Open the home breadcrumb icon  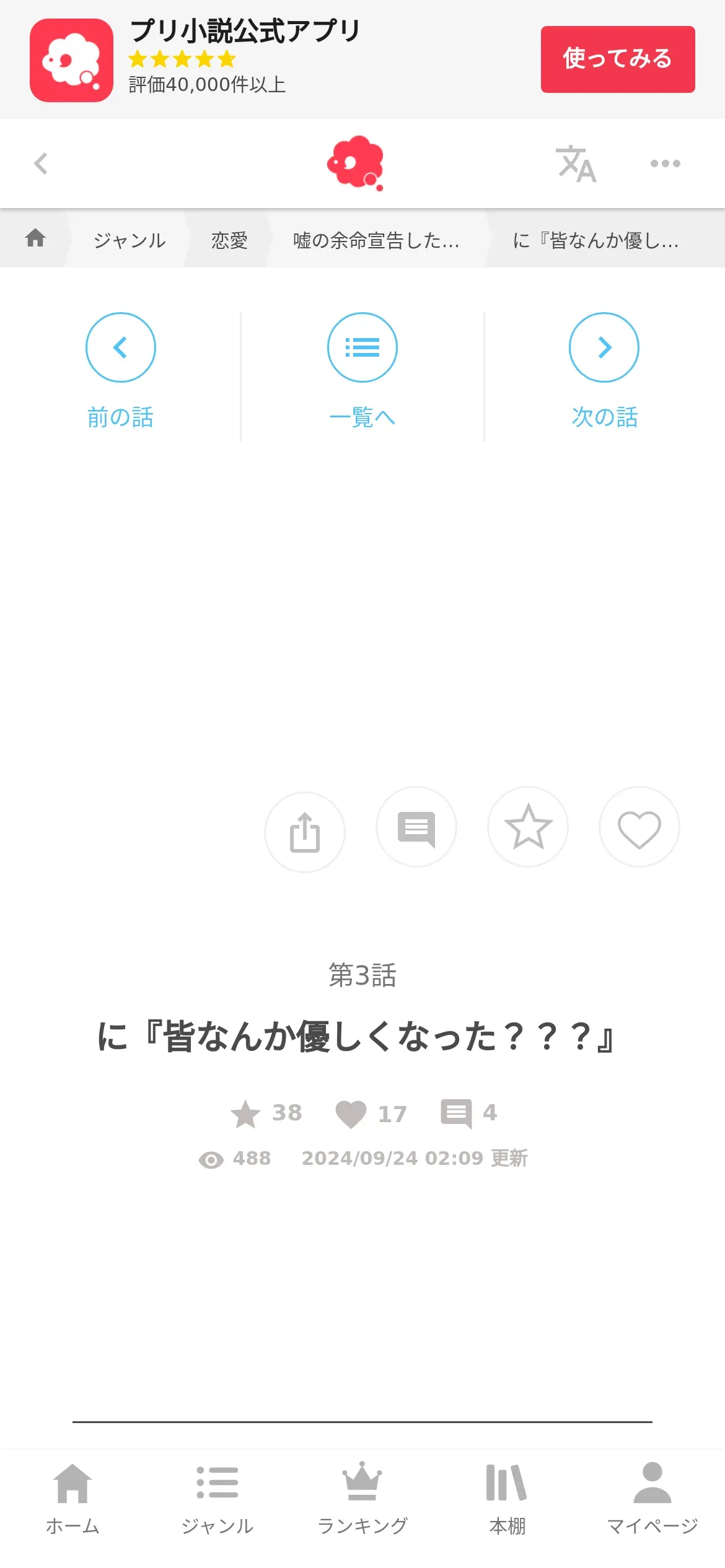(x=35, y=238)
